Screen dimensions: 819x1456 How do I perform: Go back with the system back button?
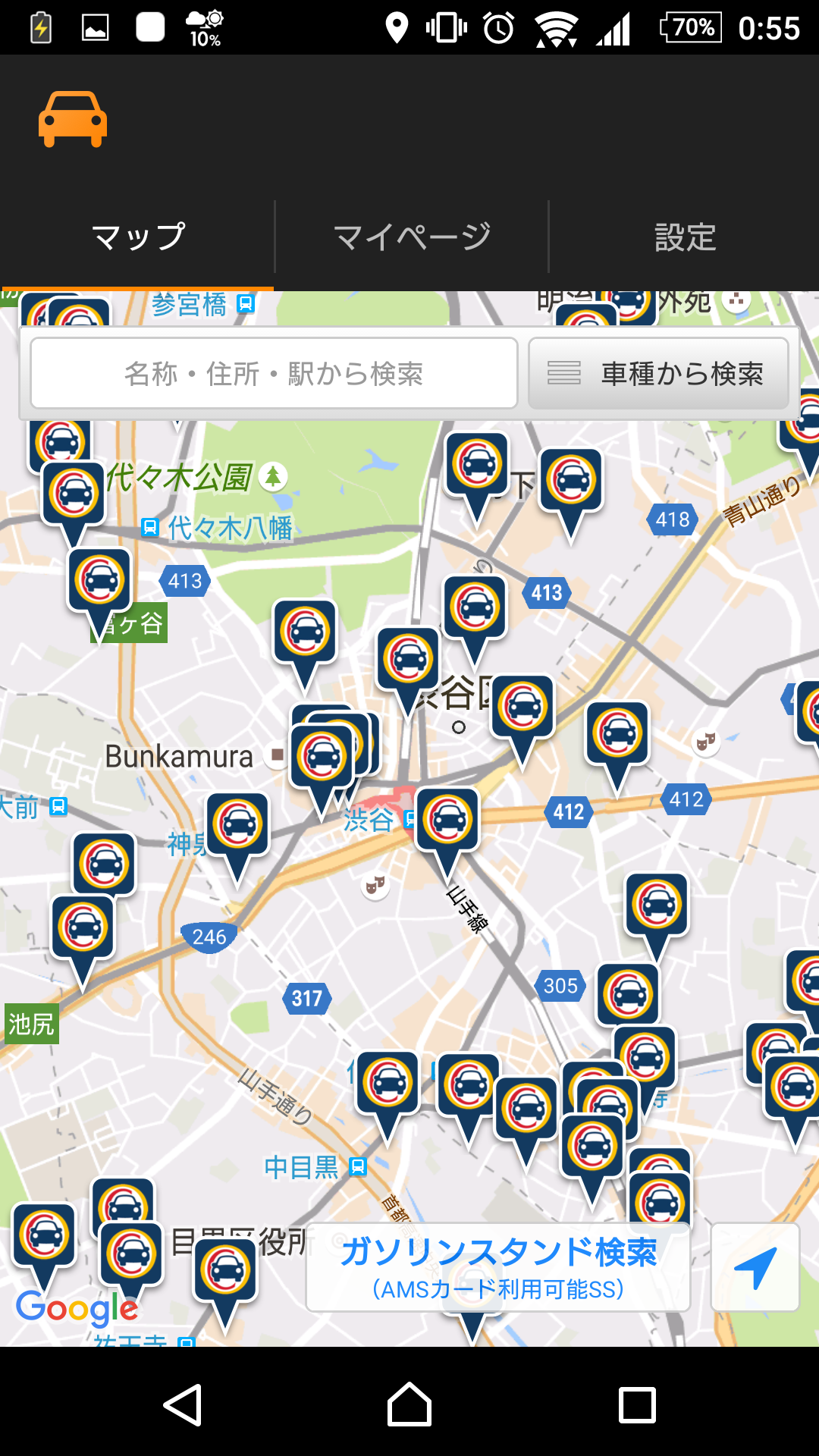(183, 1405)
